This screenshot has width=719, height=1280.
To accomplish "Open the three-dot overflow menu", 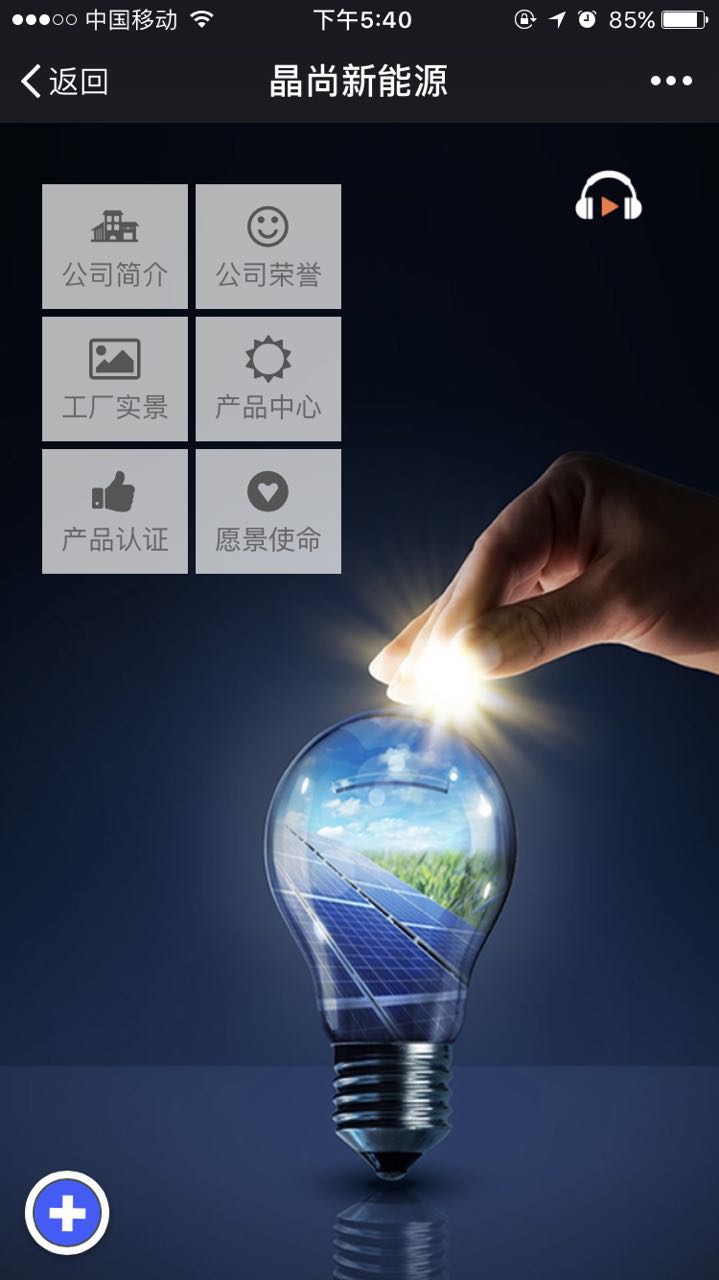I will pos(671,82).
